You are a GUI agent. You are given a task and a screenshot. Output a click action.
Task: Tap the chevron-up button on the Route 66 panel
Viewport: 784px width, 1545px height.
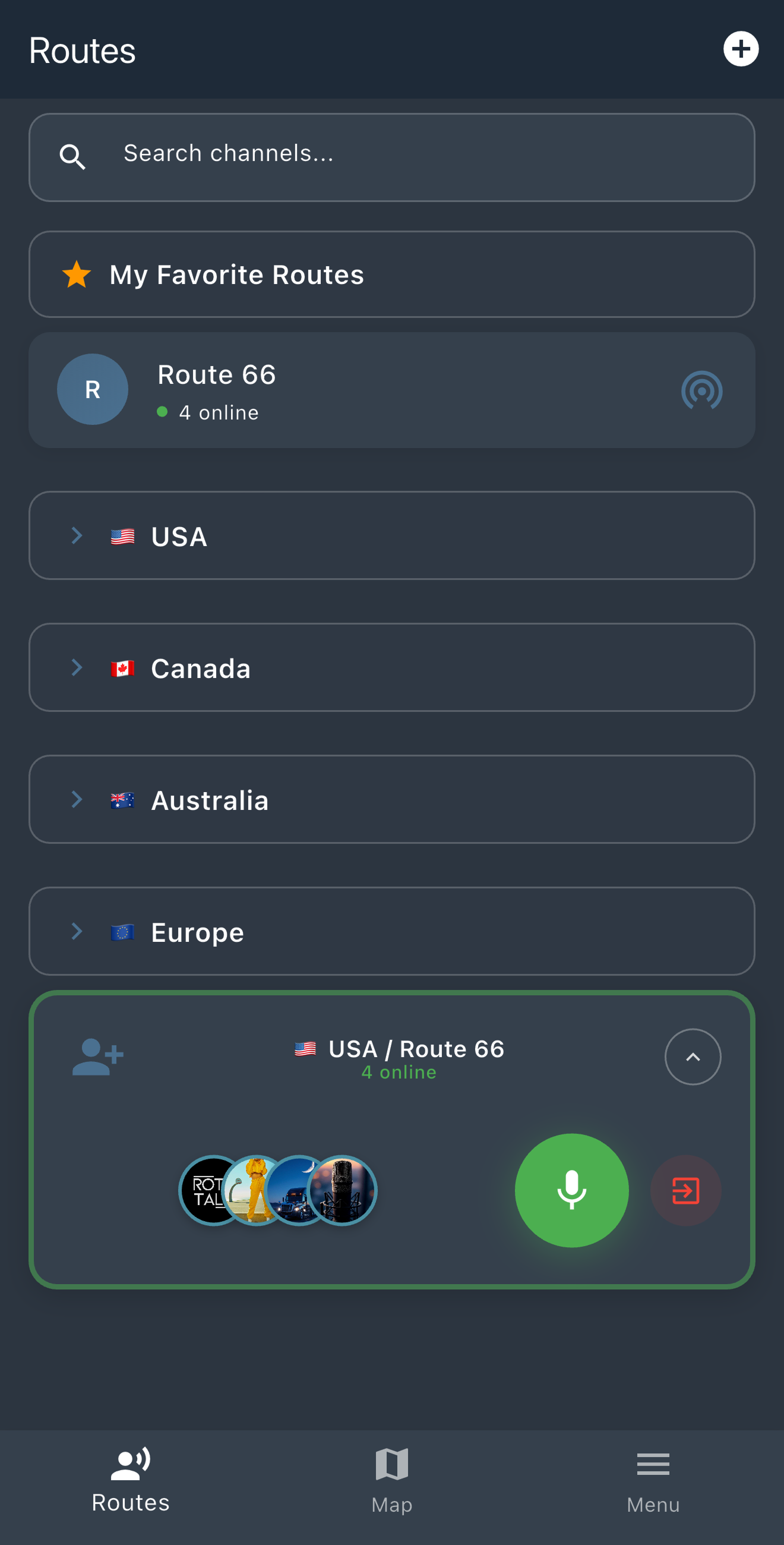coord(693,1057)
